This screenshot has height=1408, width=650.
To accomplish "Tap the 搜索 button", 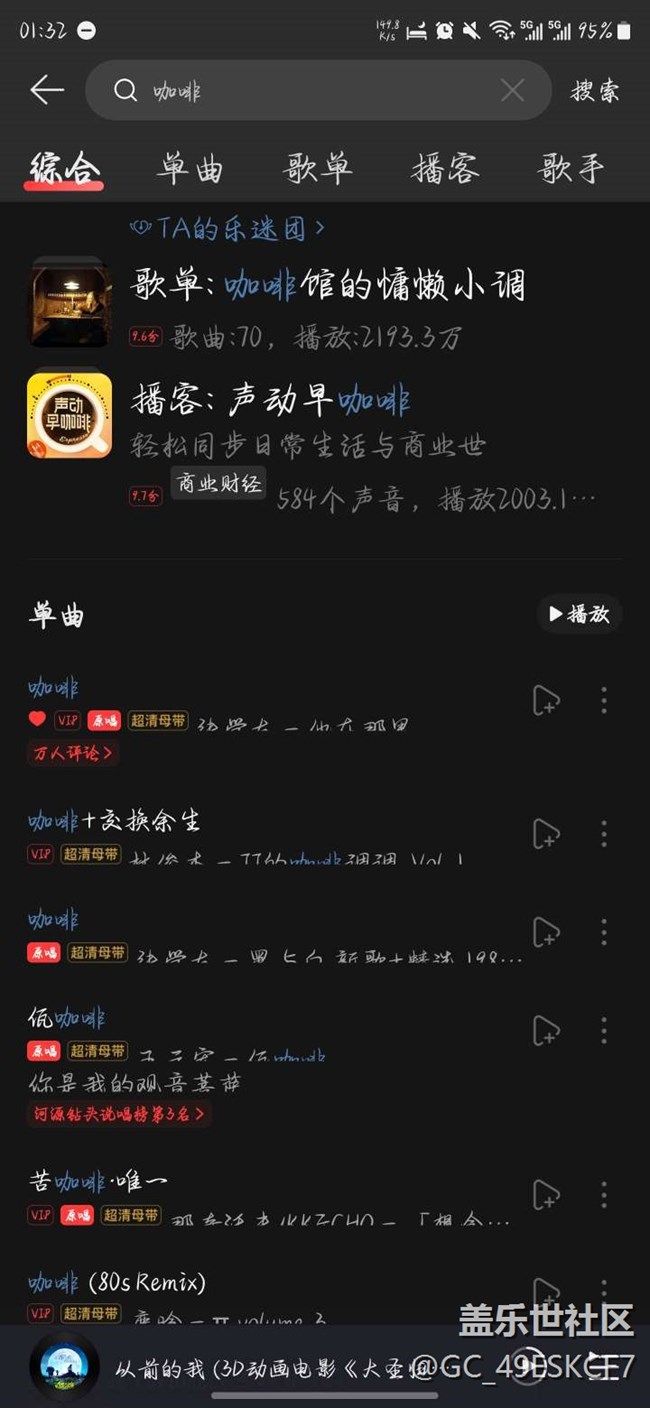I will 595,91.
